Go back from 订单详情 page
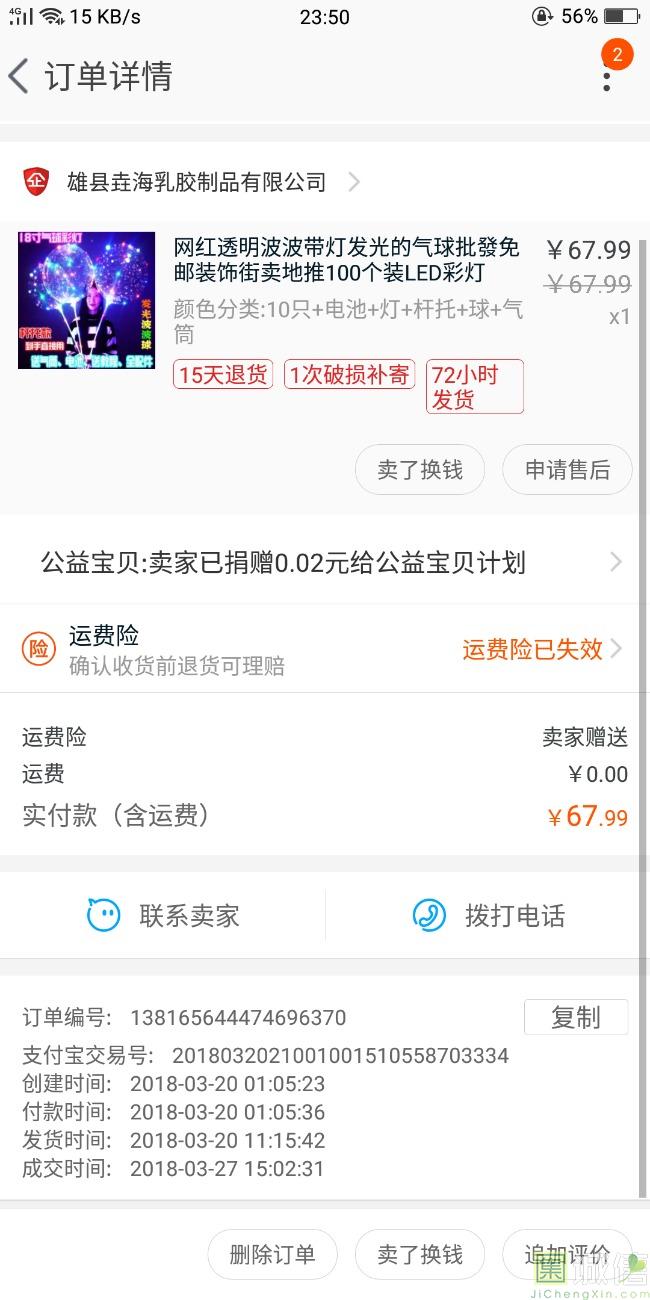Viewport: 650px width, 1300px height. point(20,76)
